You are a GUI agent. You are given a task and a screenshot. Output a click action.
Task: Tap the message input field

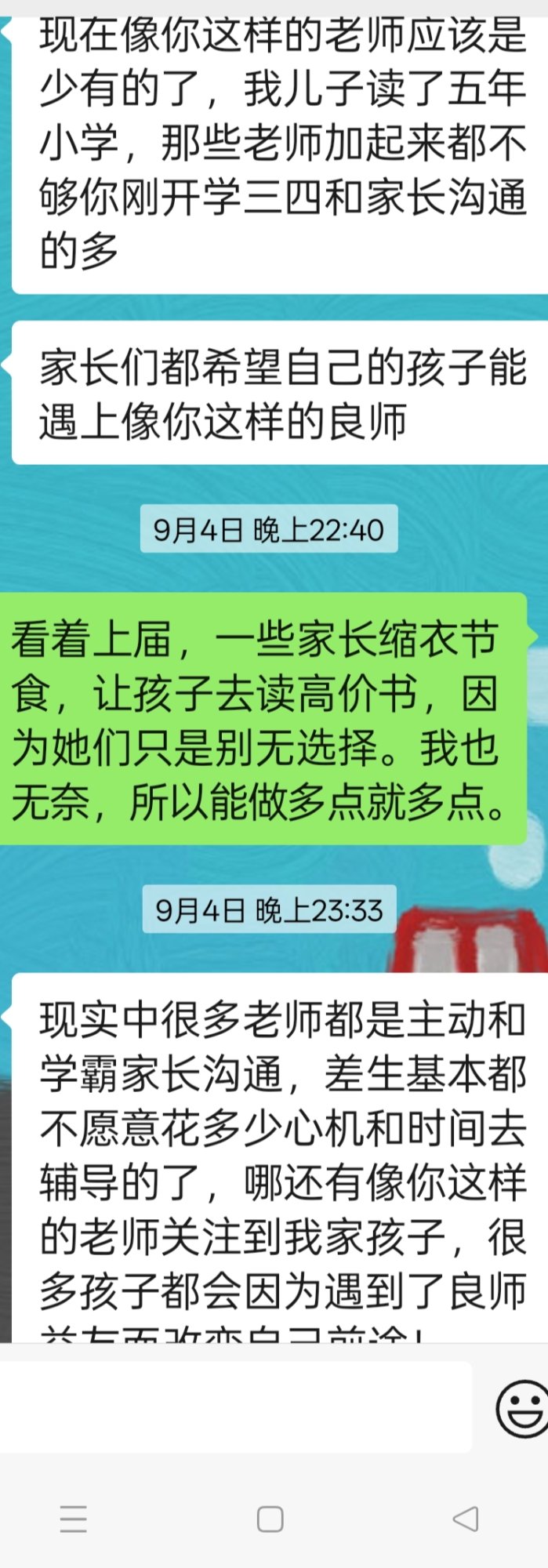pos(235,1406)
